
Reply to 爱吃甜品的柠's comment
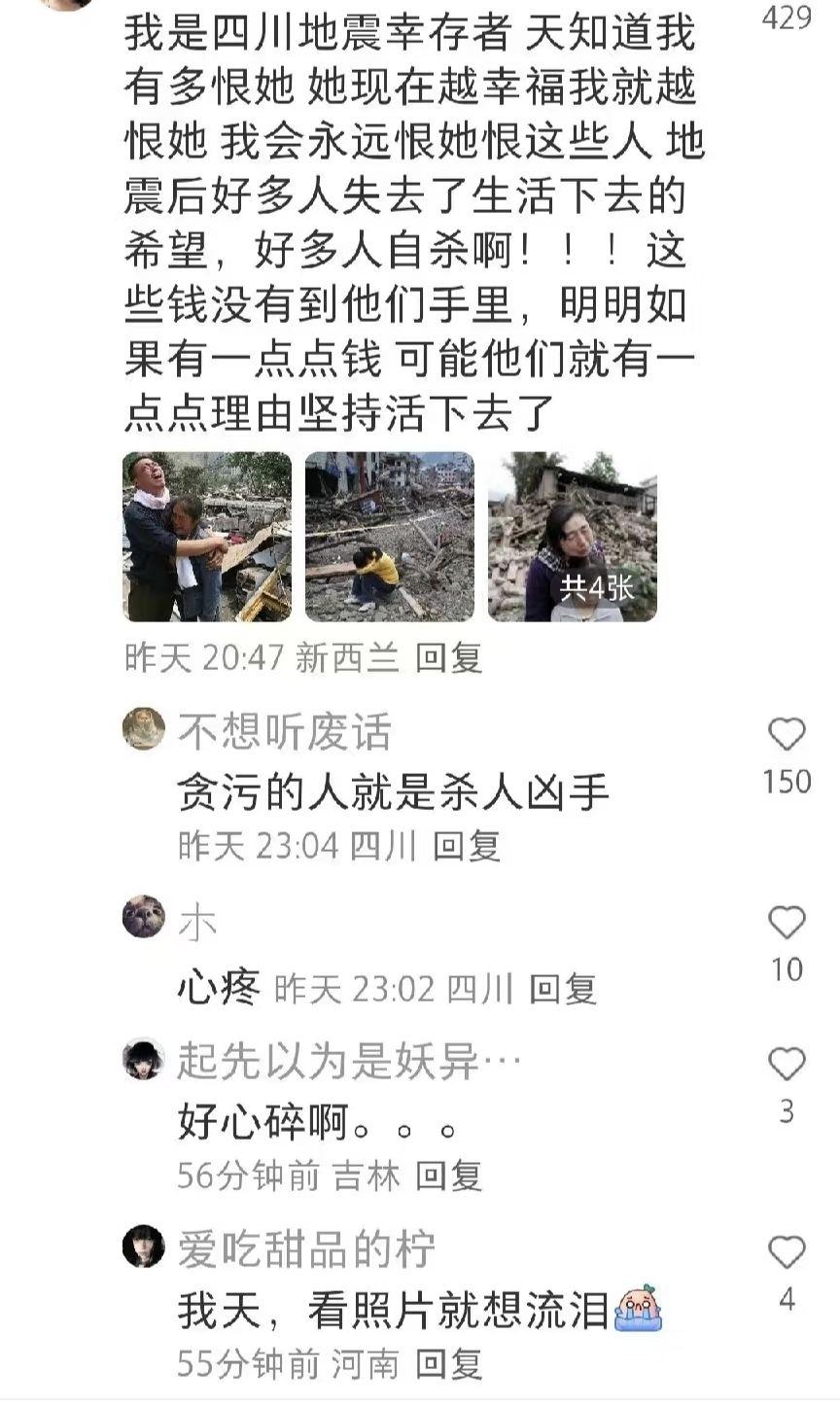(x=448, y=1364)
